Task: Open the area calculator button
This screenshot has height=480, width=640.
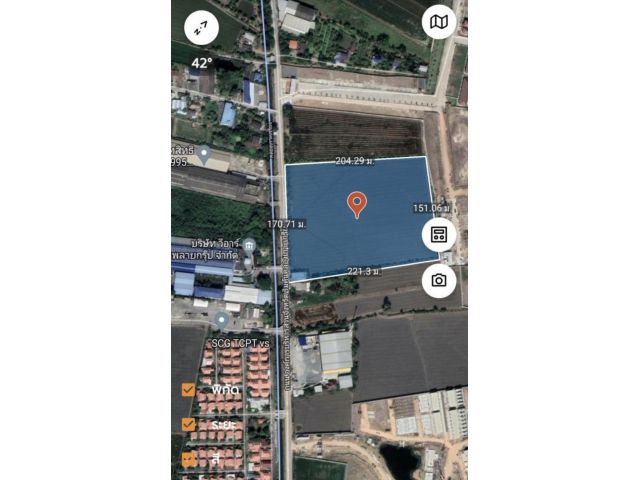Action: coord(438,235)
